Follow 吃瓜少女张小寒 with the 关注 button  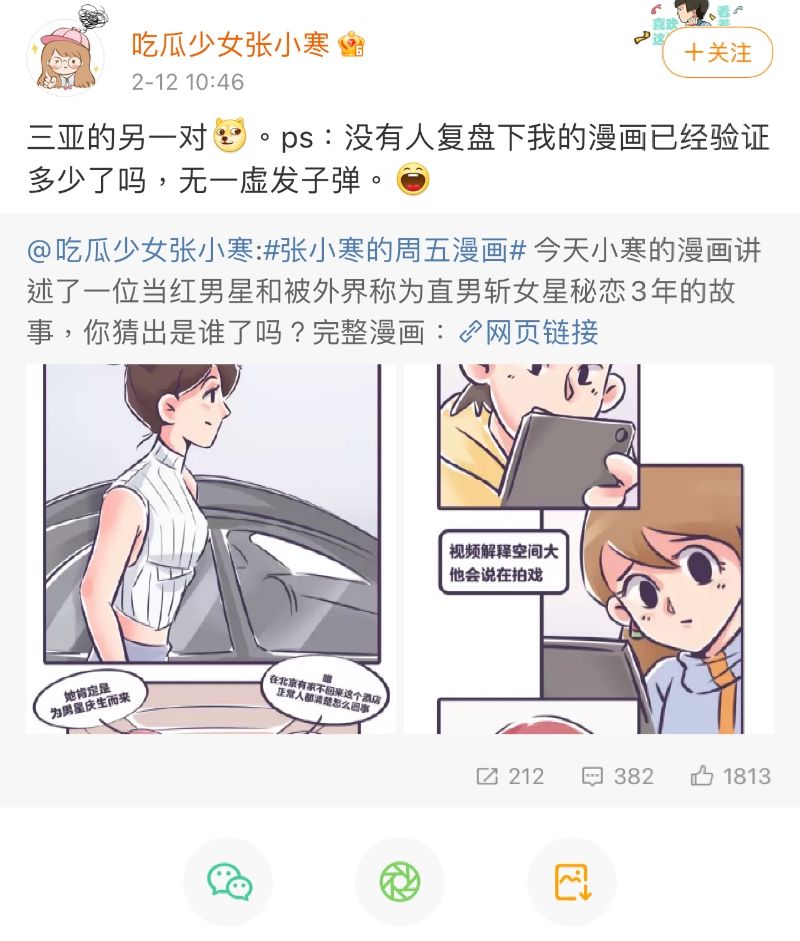(x=717, y=53)
